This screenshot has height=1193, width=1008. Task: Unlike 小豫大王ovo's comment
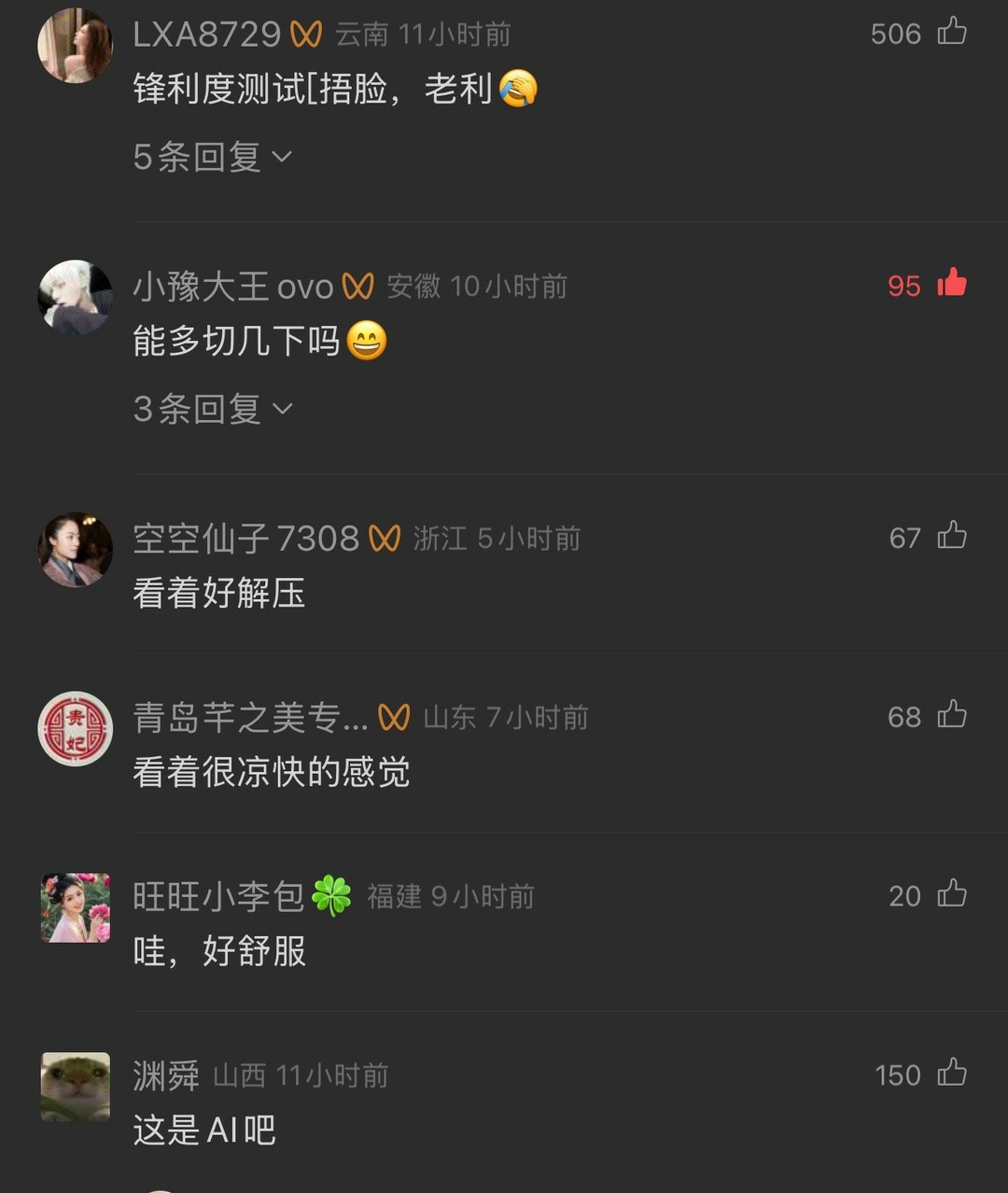pyautogui.click(x=951, y=284)
